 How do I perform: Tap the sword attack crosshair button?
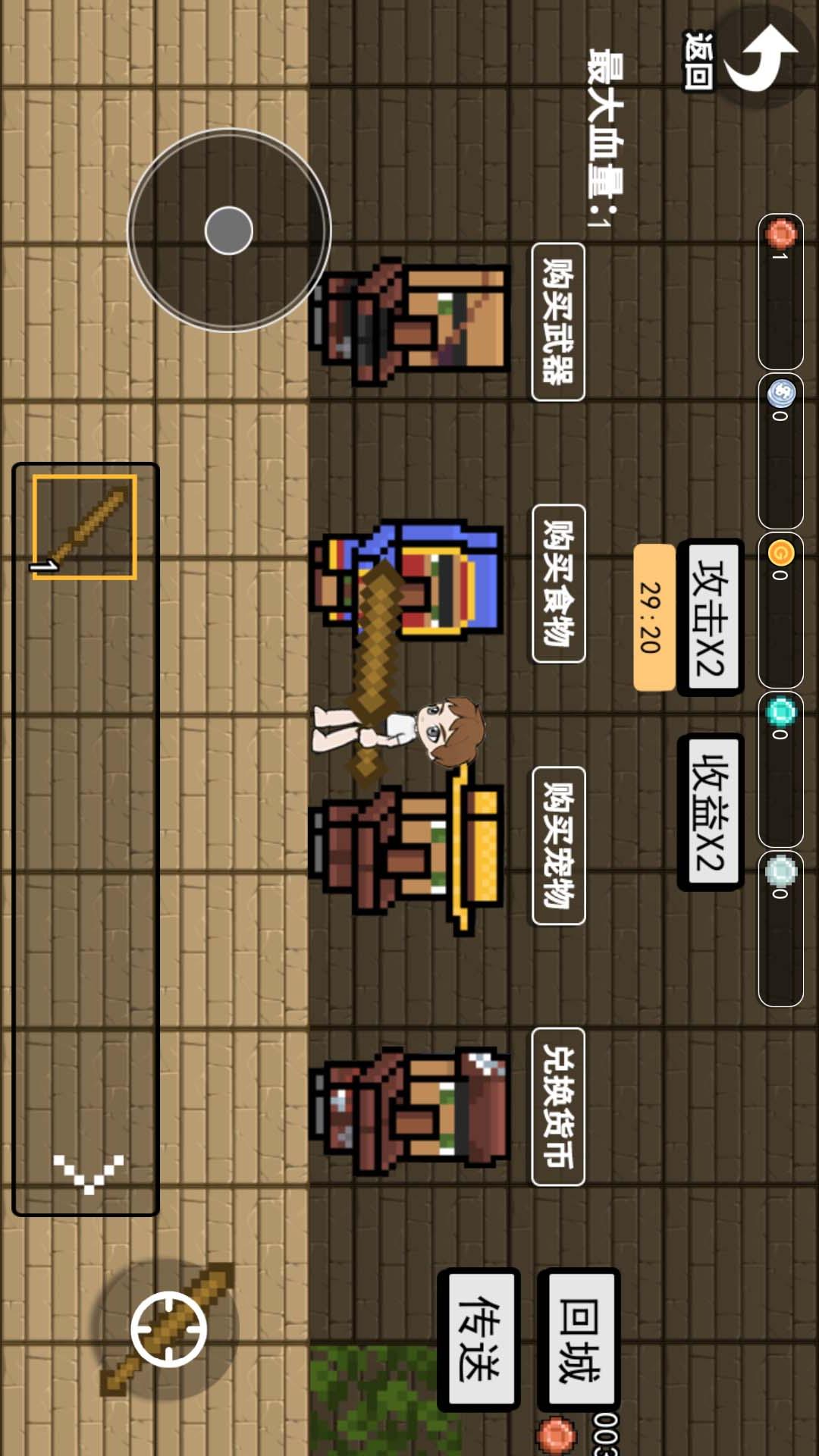[x=168, y=1329]
